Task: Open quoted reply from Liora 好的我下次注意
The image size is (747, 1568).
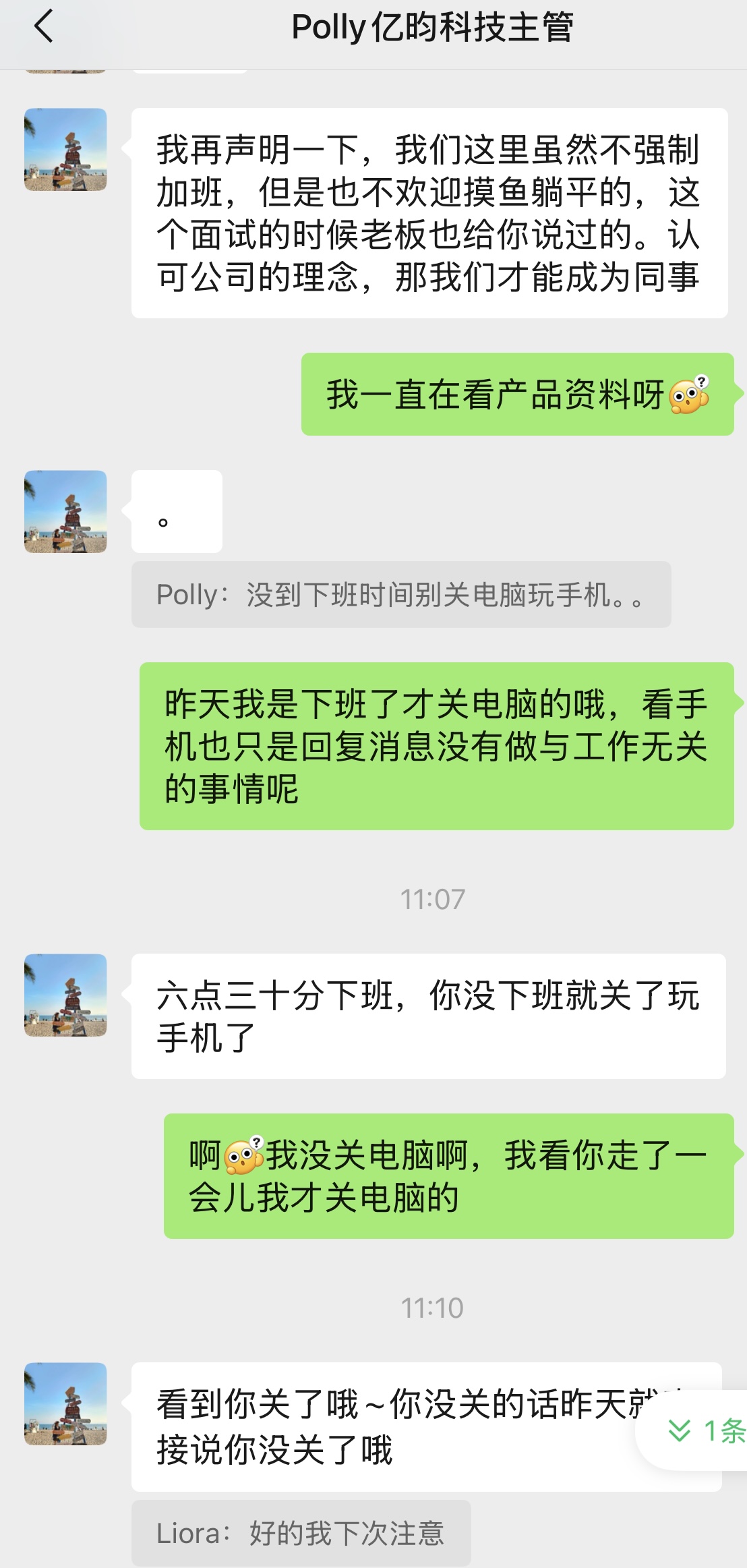Action: tap(301, 1533)
